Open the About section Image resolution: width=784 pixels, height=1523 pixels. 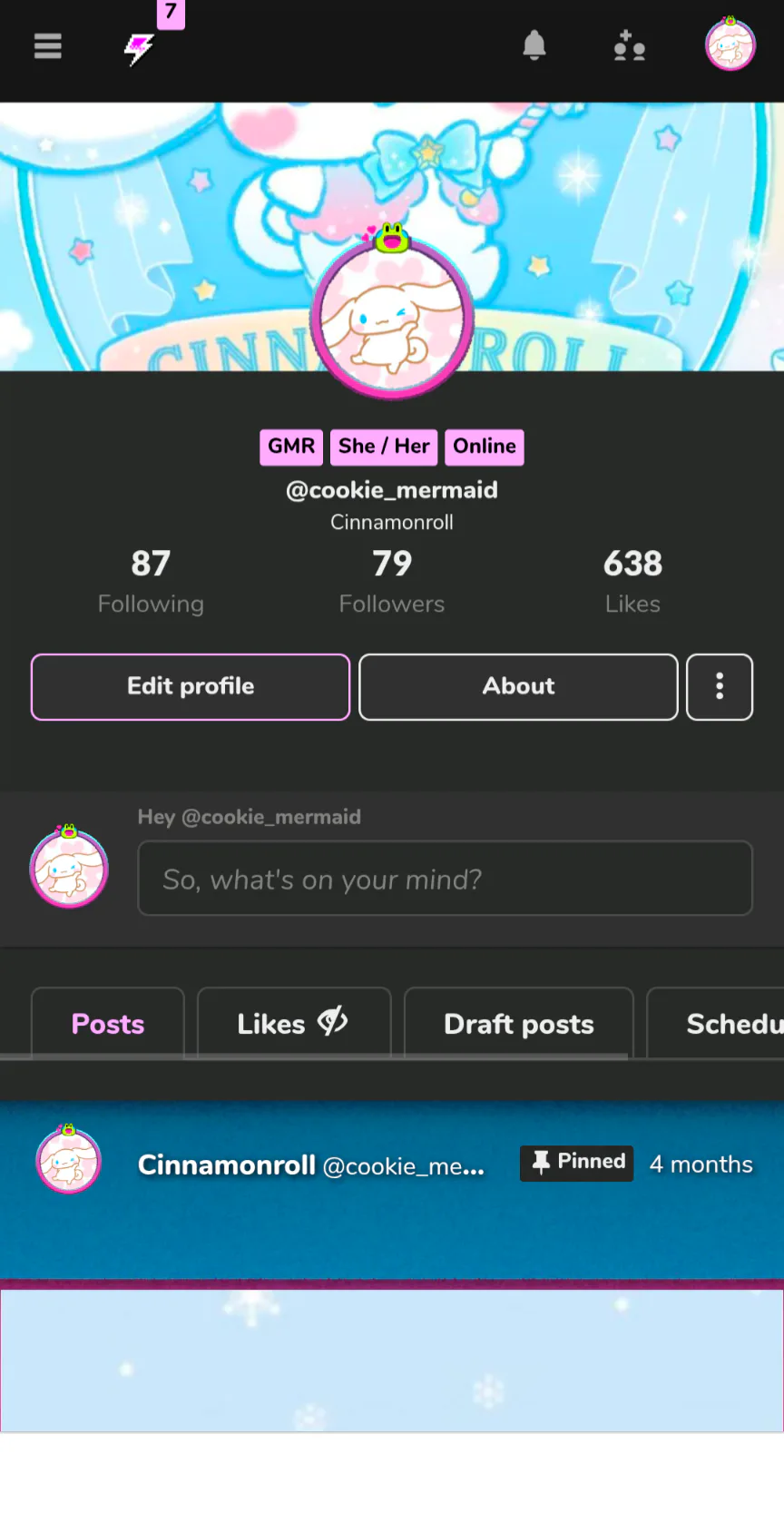click(518, 687)
